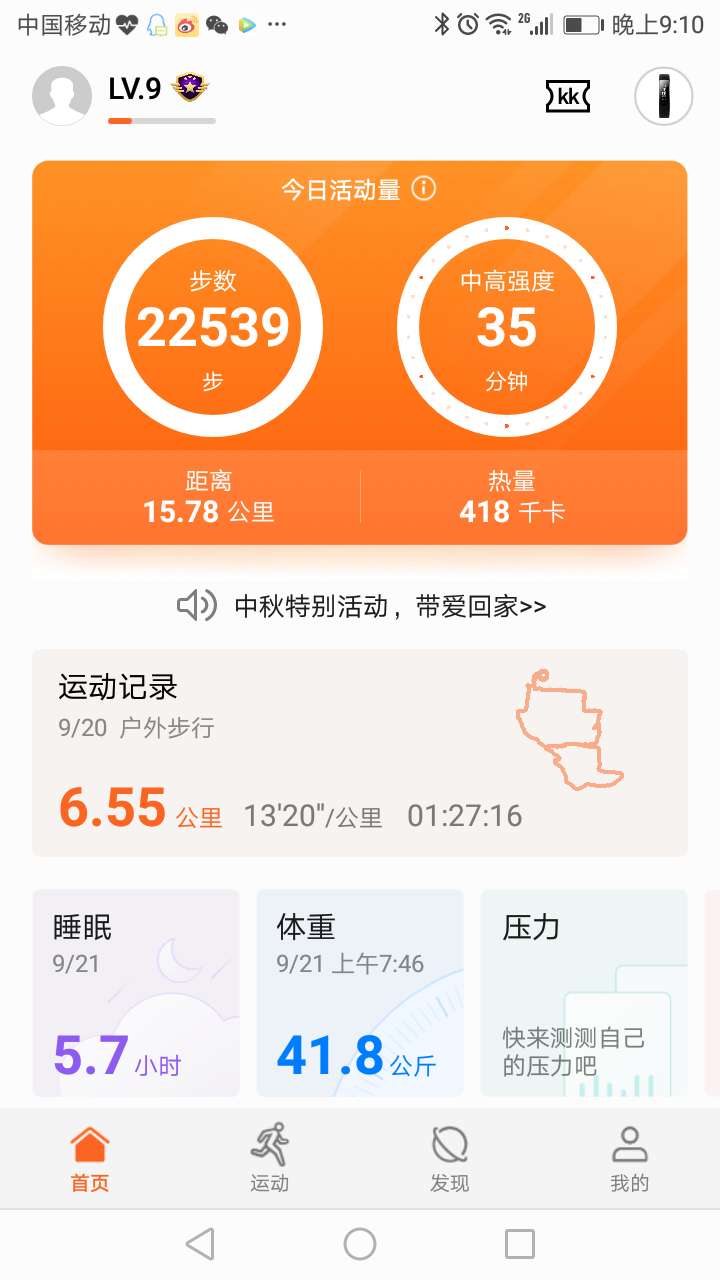Switch to the 首页 tab
This screenshot has height=1280, width=720.
89,1160
